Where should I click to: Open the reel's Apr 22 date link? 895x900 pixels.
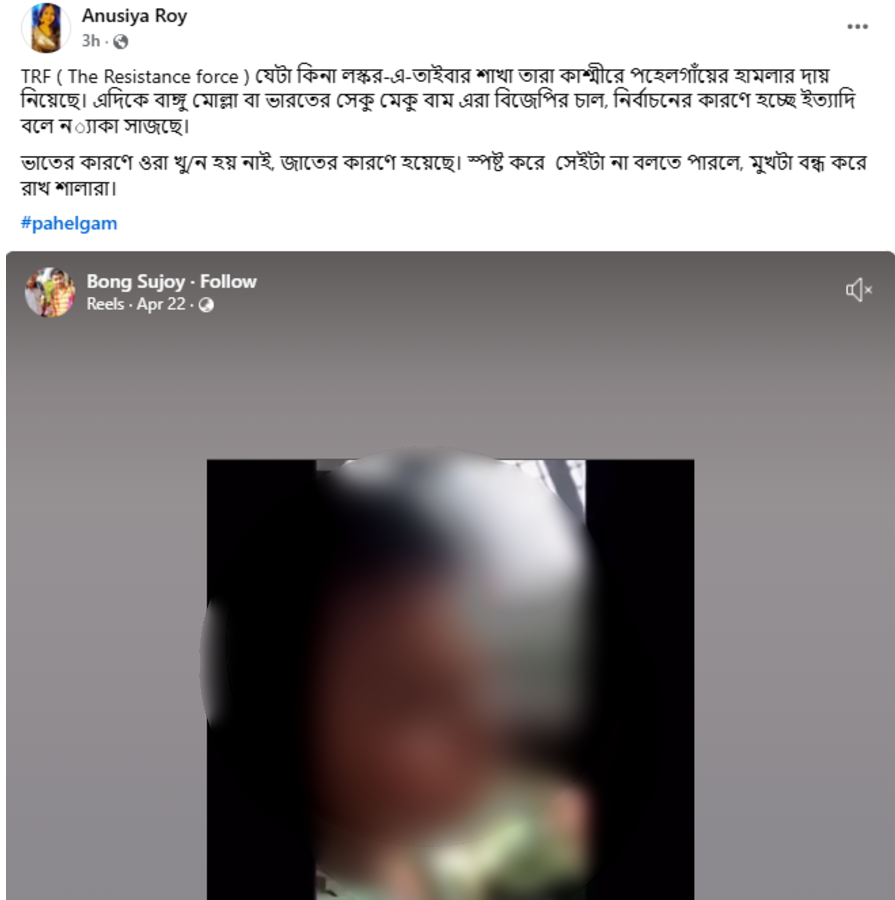coord(160,304)
